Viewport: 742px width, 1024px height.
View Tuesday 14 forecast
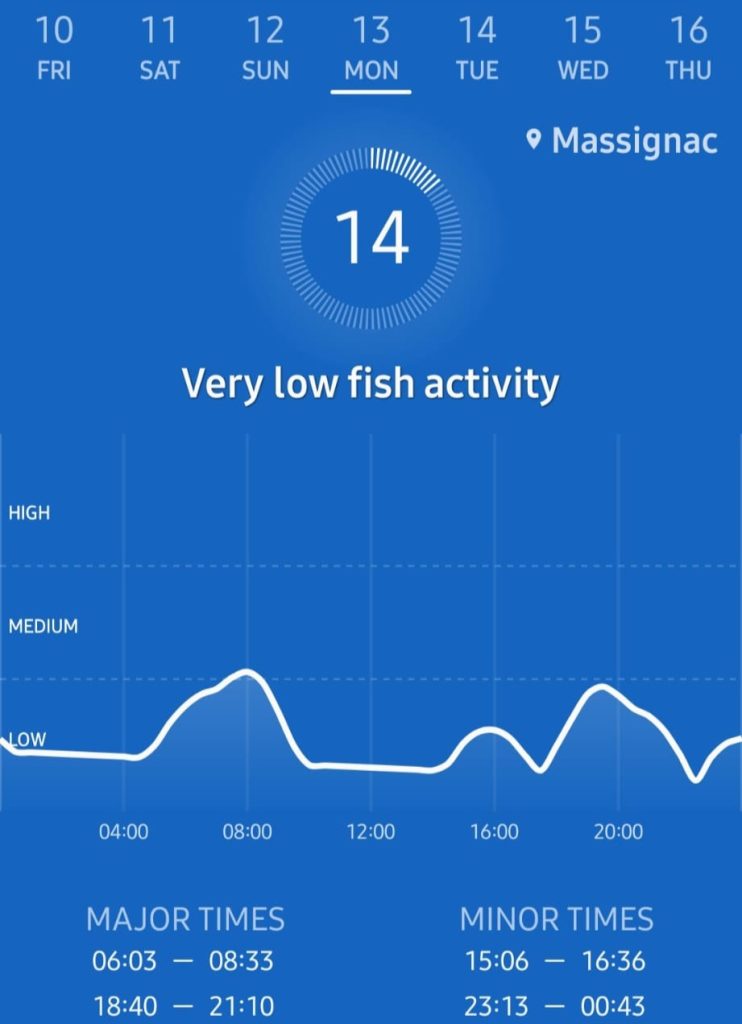pyautogui.click(x=477, y=48)
